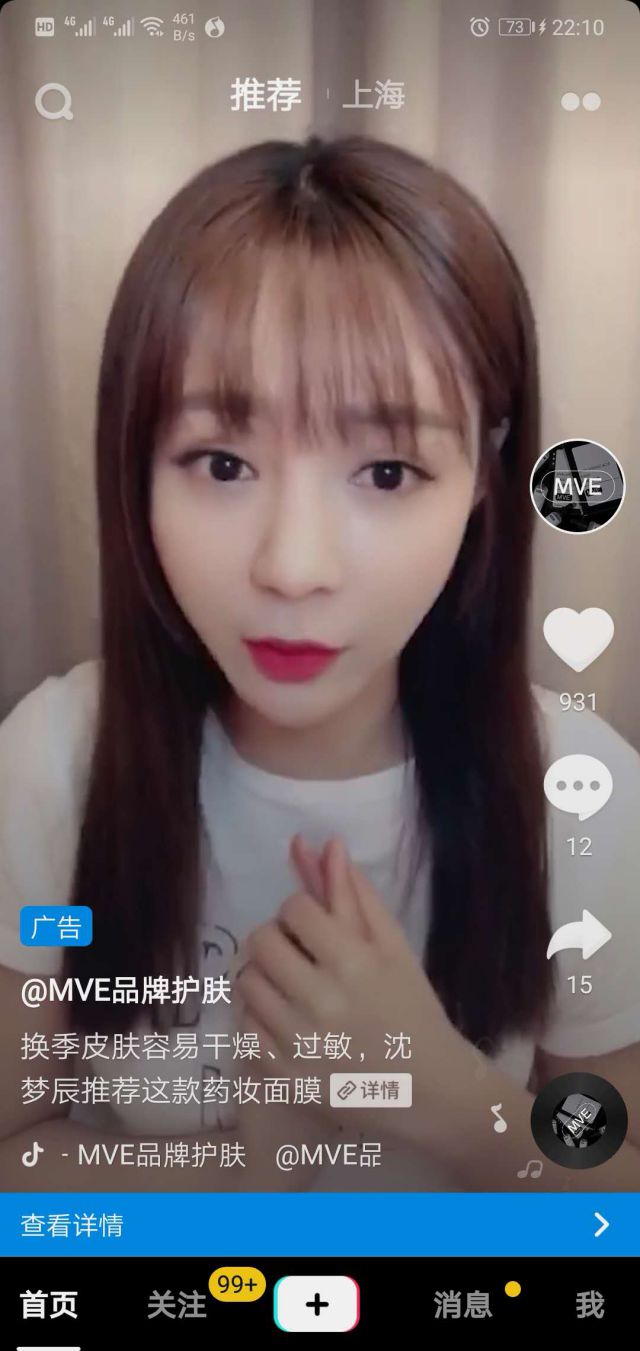Open the 关注 tab
This screenshot has height=1351, width=640.
click(x=177, y=1304)
